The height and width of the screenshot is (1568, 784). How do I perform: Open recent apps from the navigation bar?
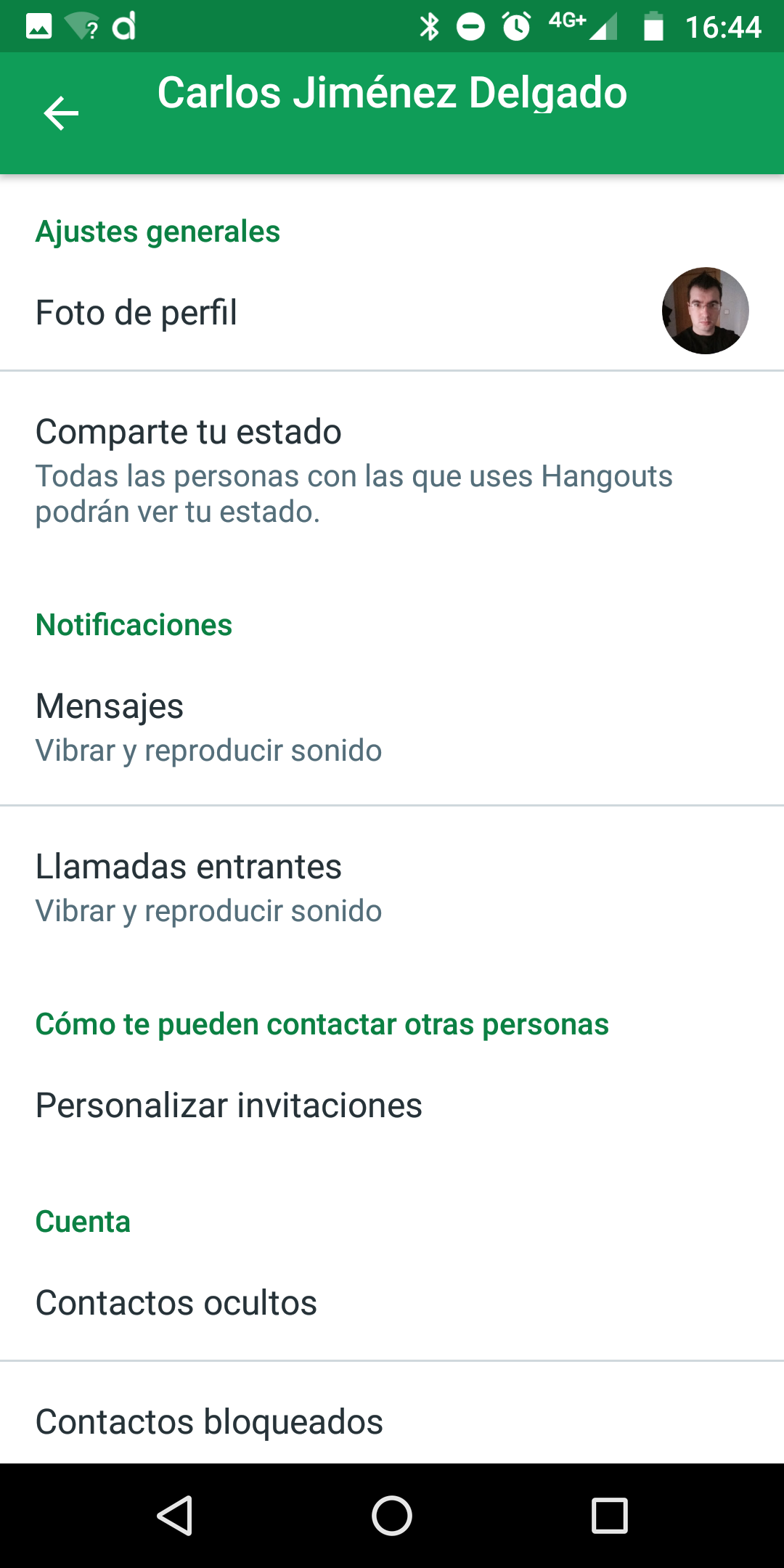[x=609, y=1516]
